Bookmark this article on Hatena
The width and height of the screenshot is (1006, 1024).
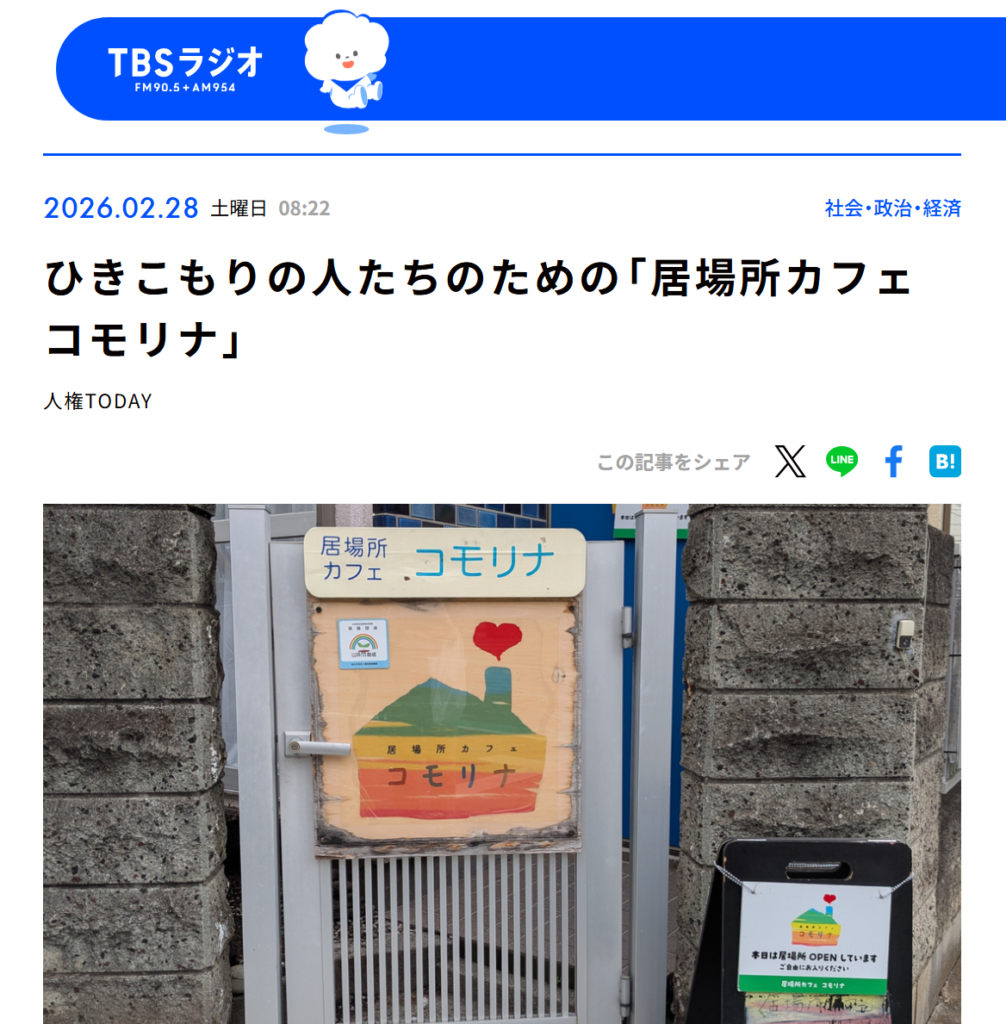[945, 461]
